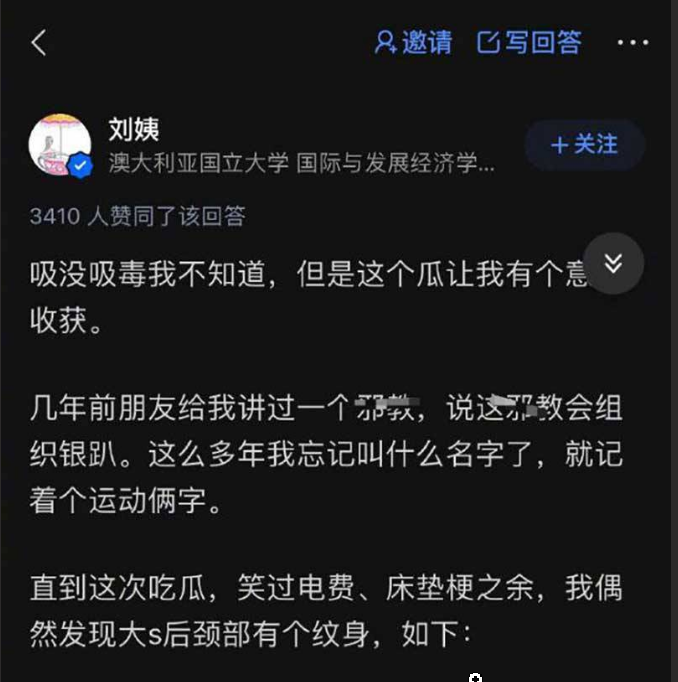
Task: Tap 邀请 to invite someone to answer
Action: tap(413, 42)
